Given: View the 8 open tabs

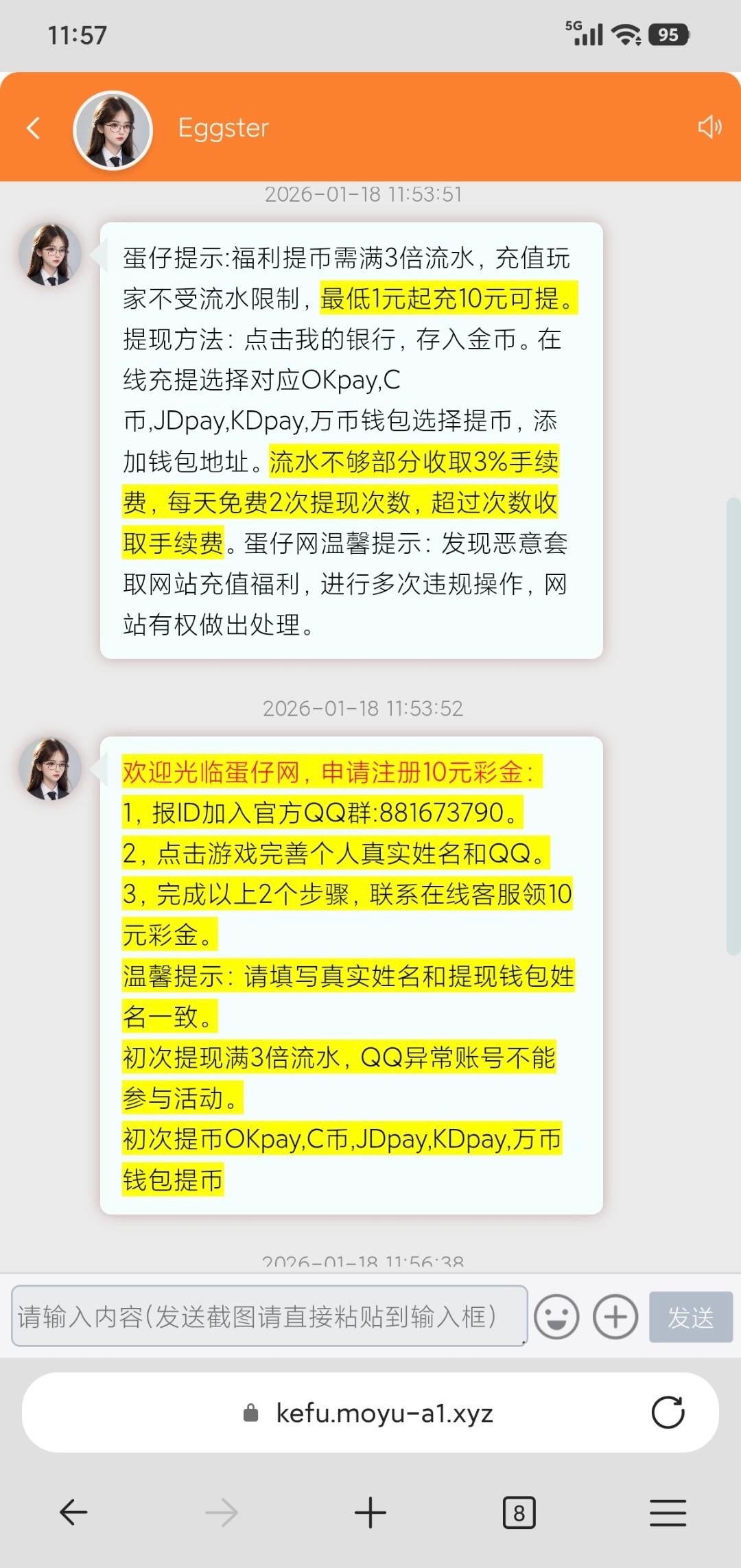Looking at the screenshot, I should pos(519,1512).
